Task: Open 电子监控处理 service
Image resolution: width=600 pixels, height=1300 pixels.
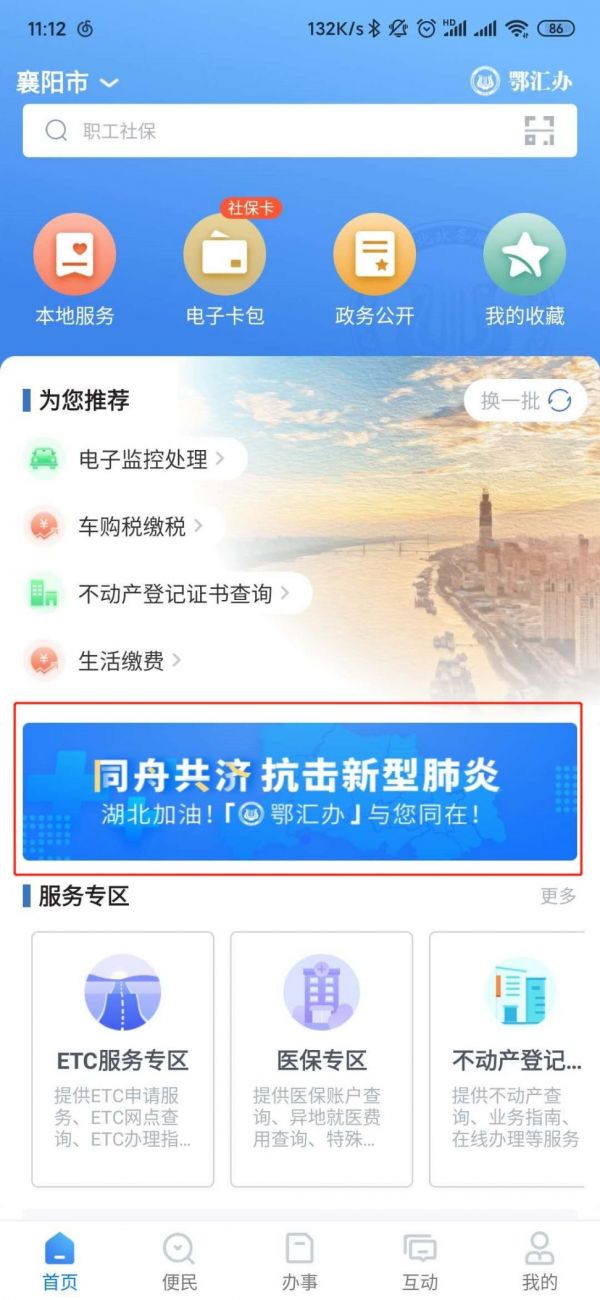Action: coord(142,460)
